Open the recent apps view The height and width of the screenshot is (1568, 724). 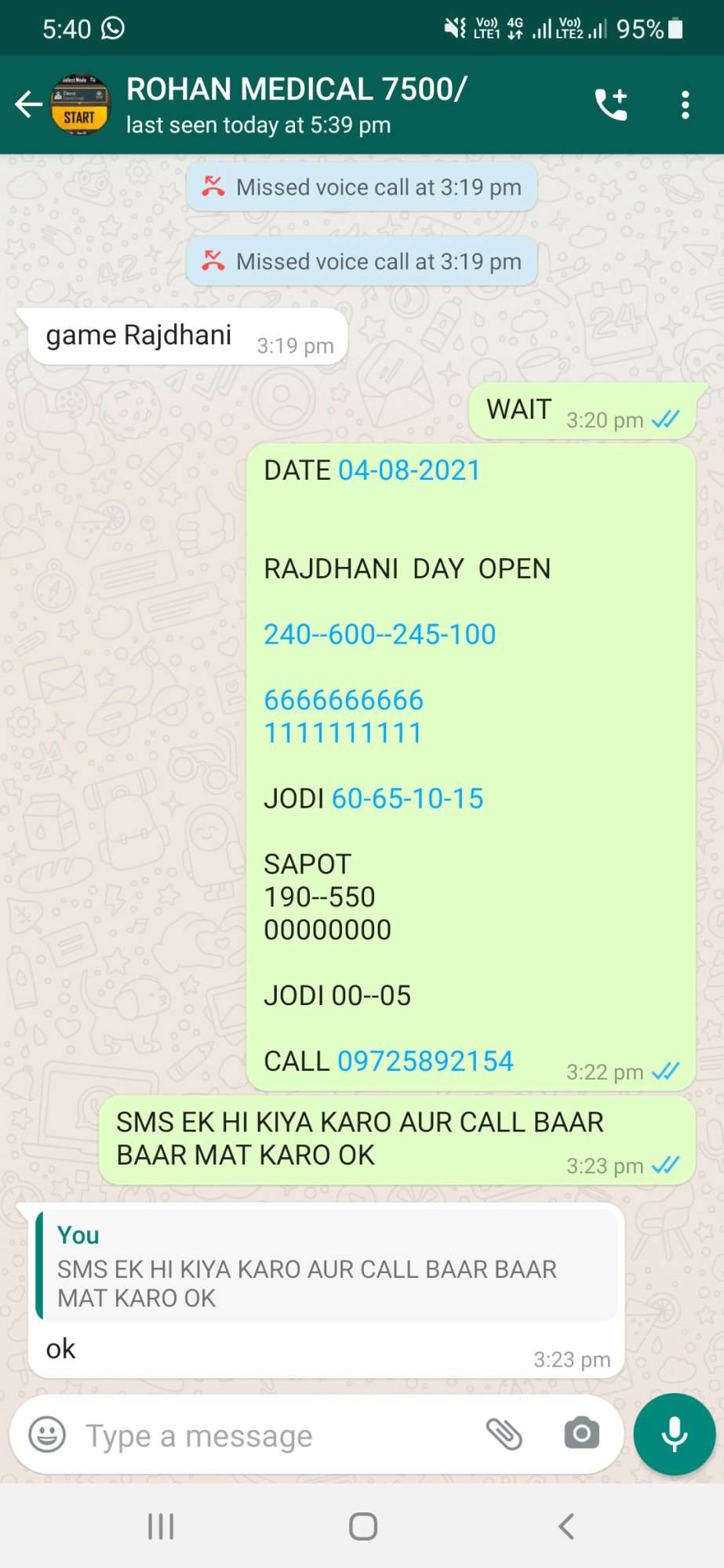point(161,1526)
